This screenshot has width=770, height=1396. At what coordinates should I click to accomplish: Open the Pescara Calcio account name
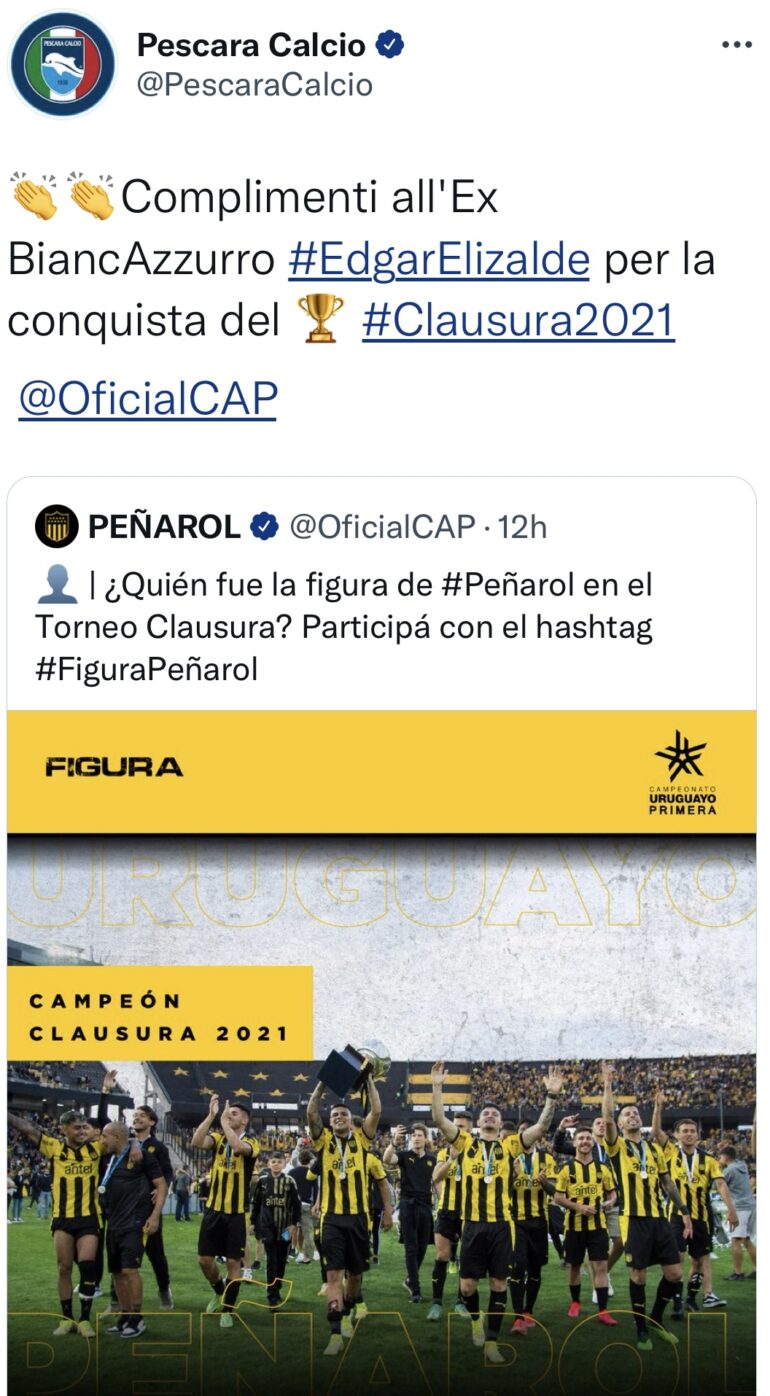tap(251, 45)
